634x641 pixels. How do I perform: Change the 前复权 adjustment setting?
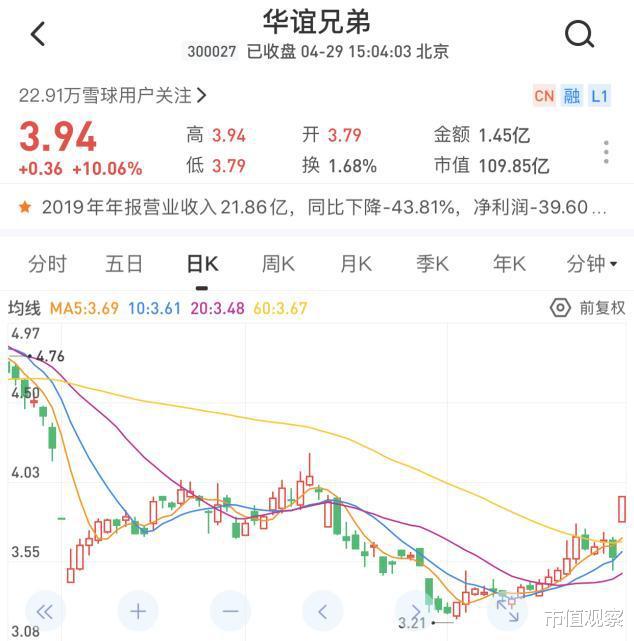588,308
